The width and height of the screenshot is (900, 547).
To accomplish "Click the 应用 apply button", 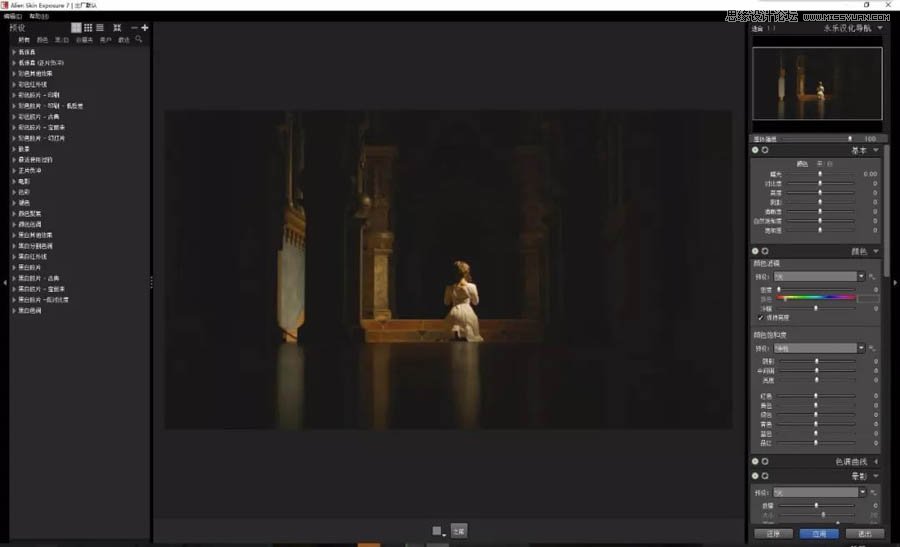I will tap(819, 534).
